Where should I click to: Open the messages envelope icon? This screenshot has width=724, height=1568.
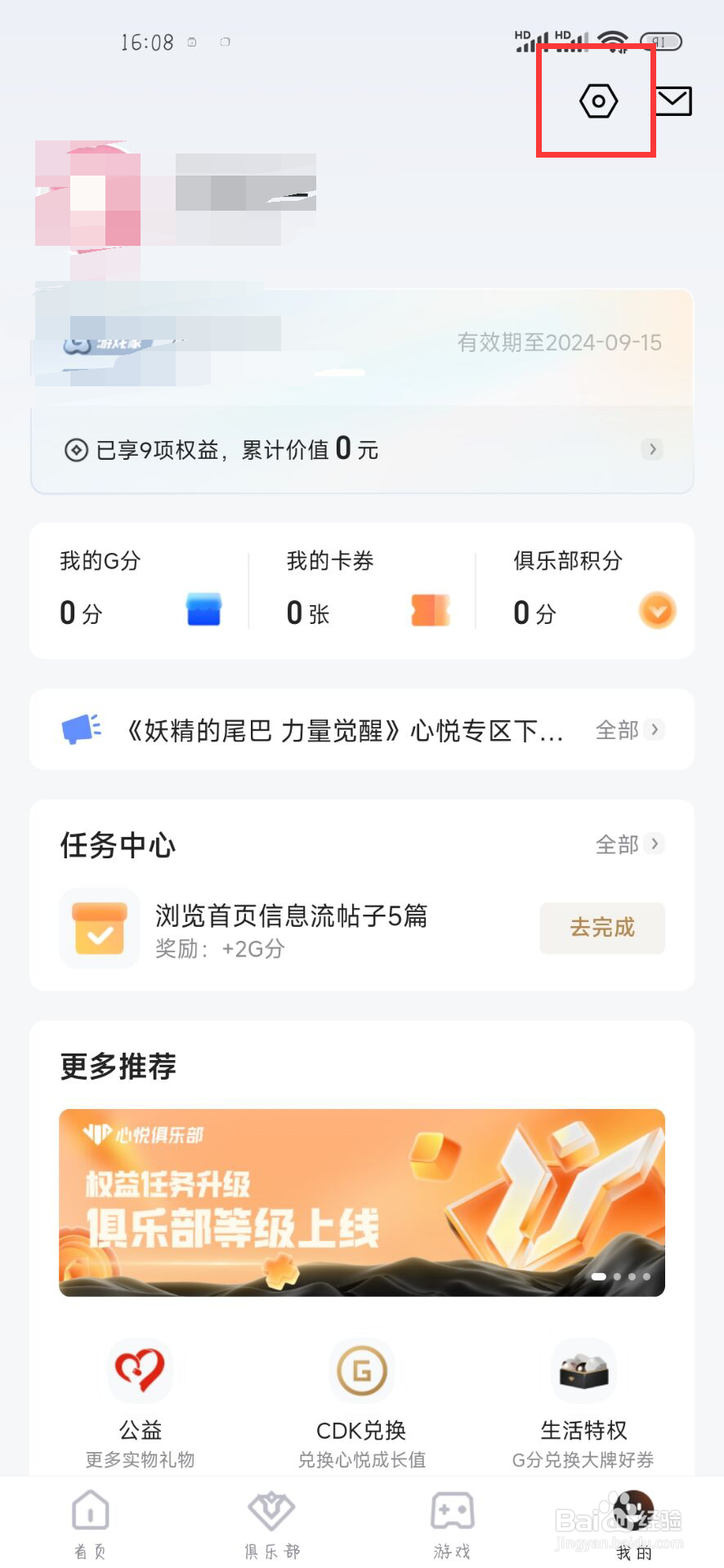[x=673, y=101]
